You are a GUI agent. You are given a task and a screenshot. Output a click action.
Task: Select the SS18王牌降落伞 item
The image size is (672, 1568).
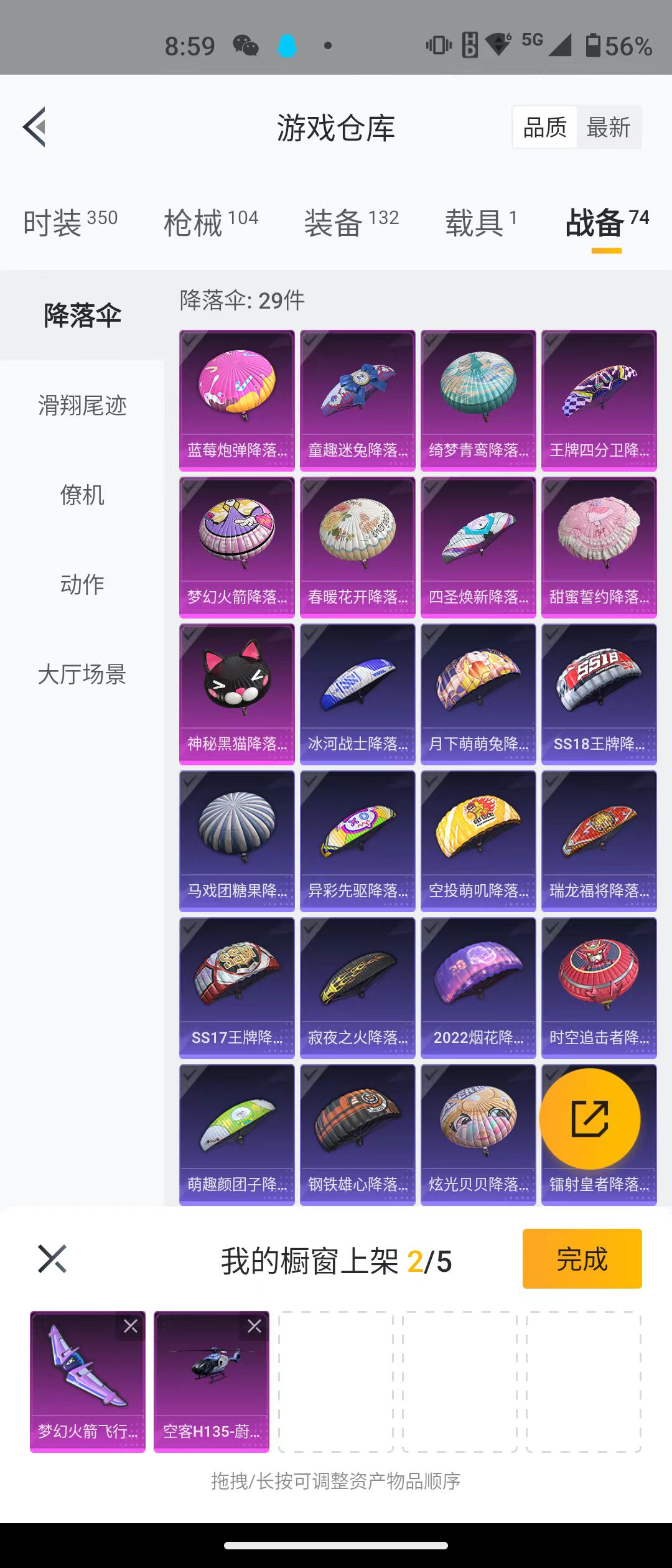599,693
